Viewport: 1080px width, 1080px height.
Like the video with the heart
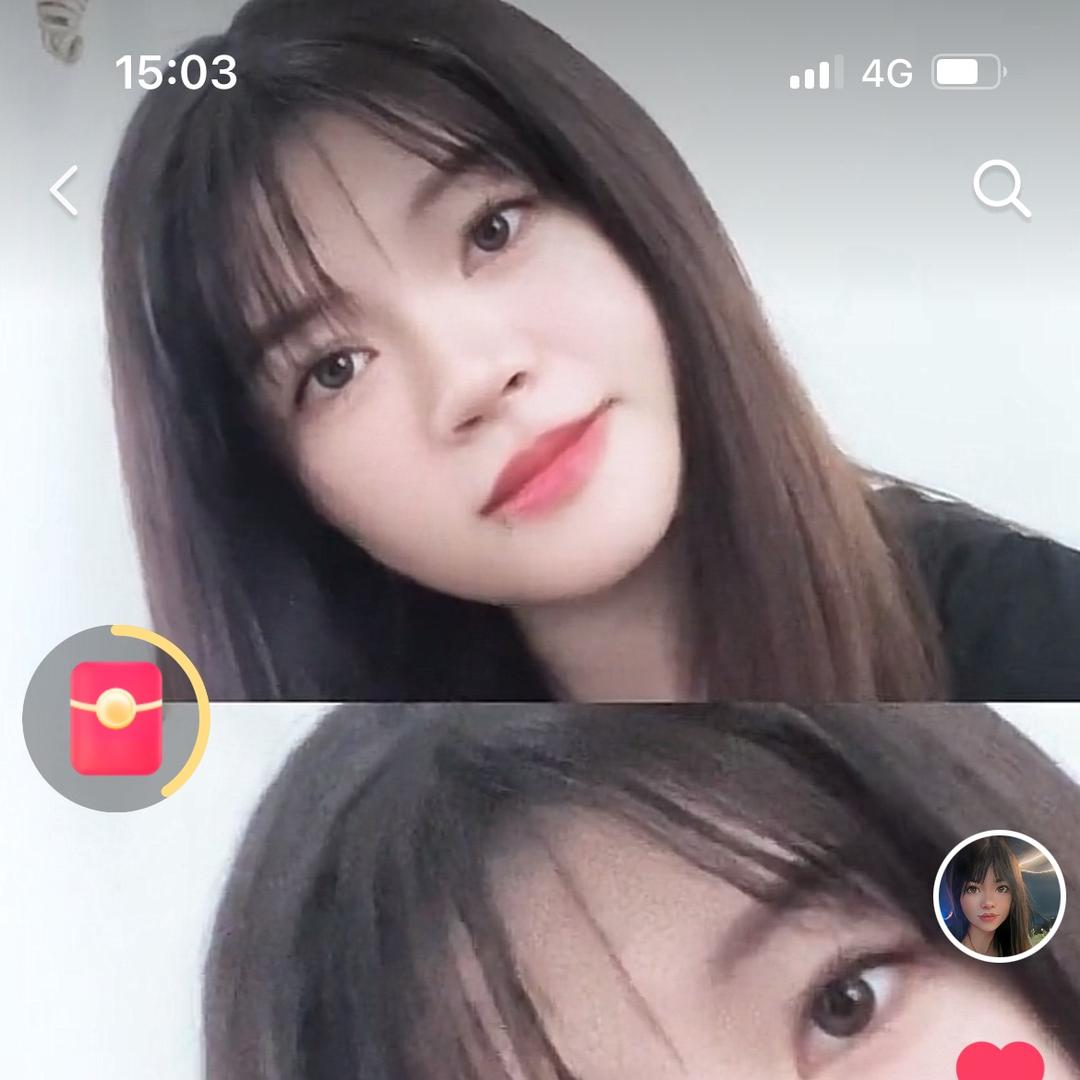tap(1000, 1062)
